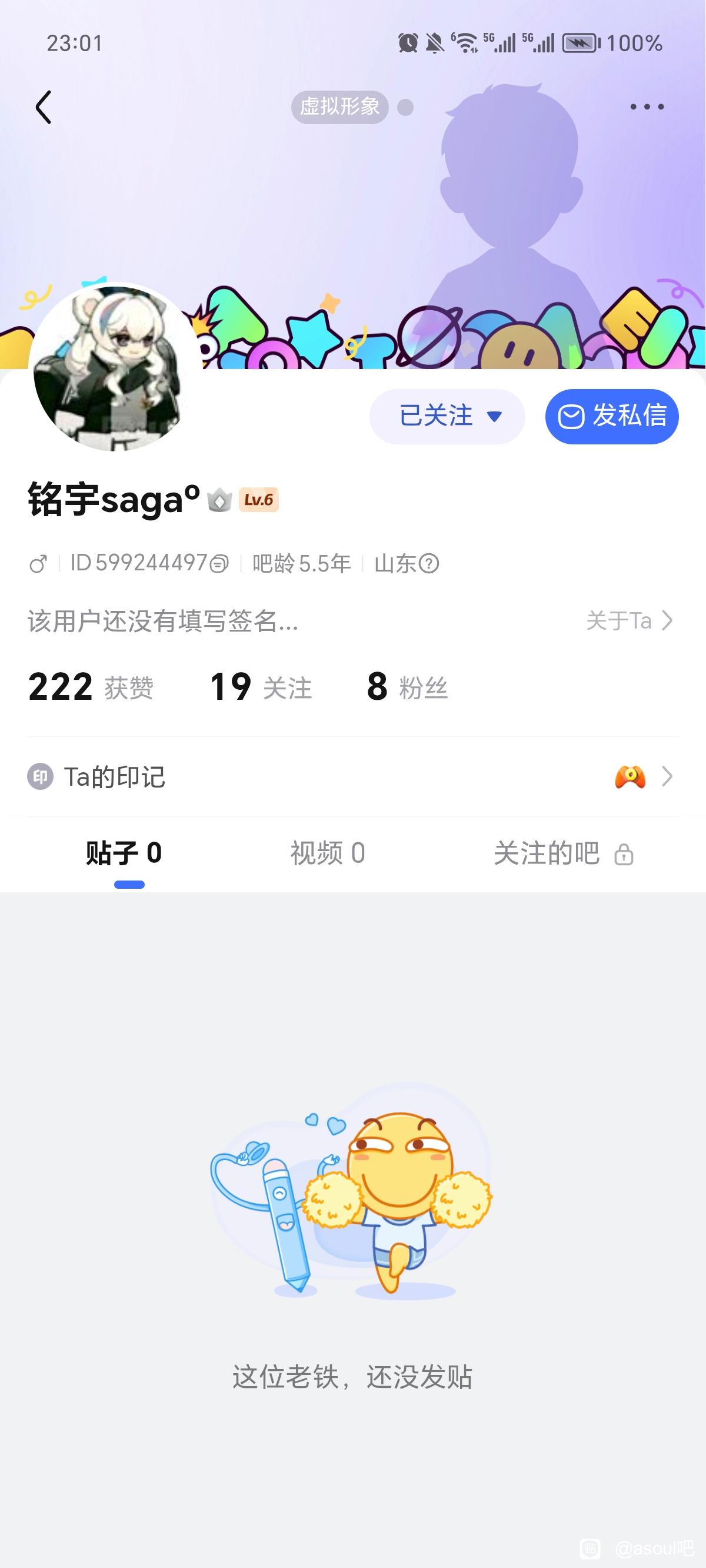The image size is (706, 1568).
Task: Open the help icon next to 山东
Action: [x=429, y=564]
